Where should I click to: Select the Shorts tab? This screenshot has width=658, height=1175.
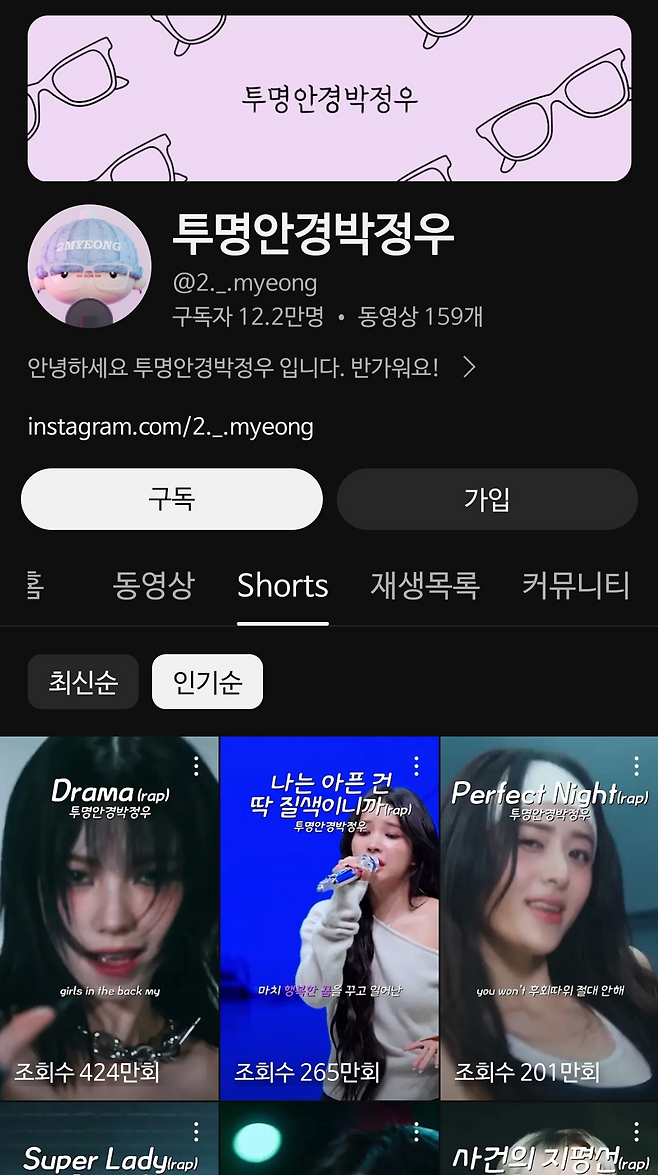point(283,585)
